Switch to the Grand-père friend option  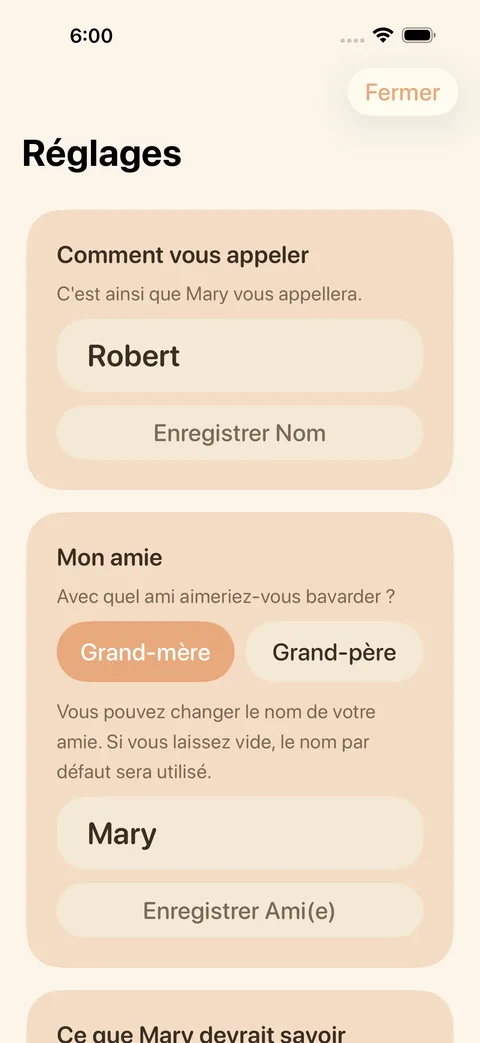(334, 652)
